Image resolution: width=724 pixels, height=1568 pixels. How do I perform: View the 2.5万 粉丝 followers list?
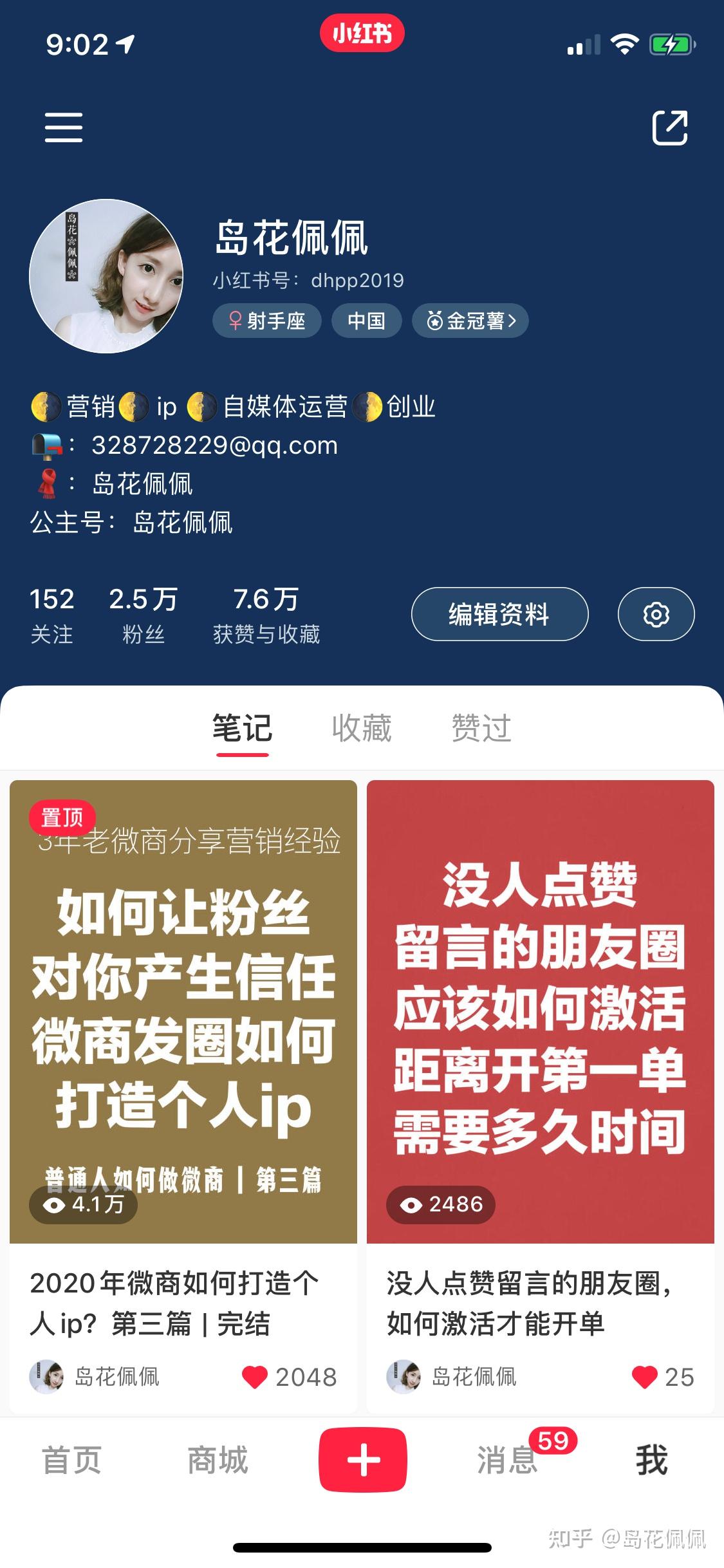[x=143, y=615]
